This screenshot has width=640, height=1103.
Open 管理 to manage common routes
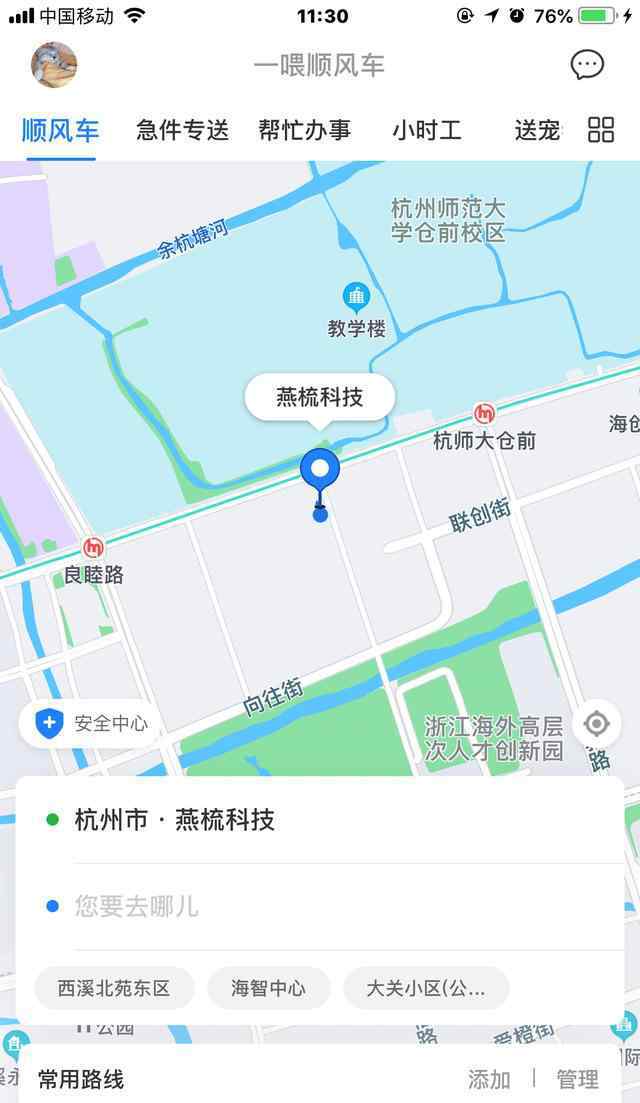click(x=577, y=1079)
